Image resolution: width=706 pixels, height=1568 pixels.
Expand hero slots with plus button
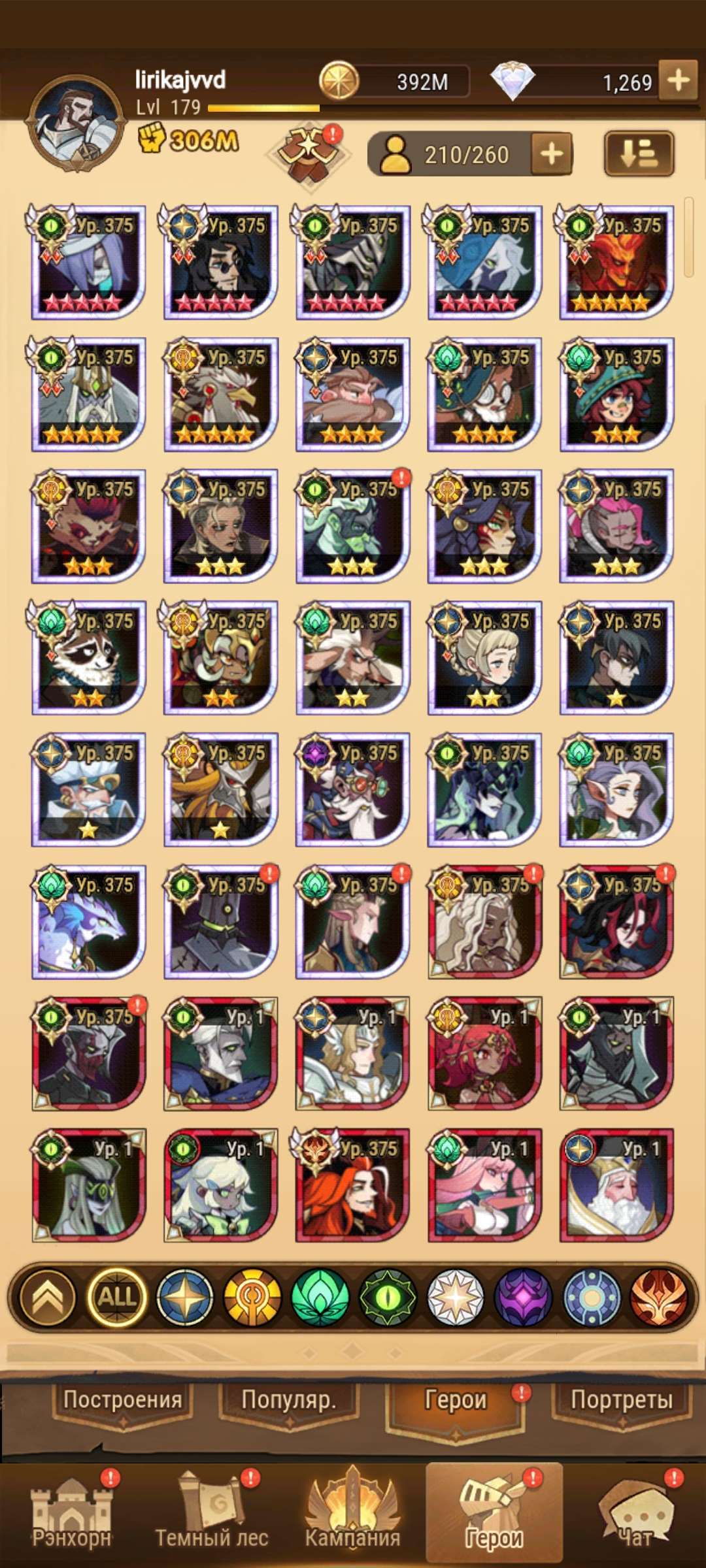click(552, 155)
